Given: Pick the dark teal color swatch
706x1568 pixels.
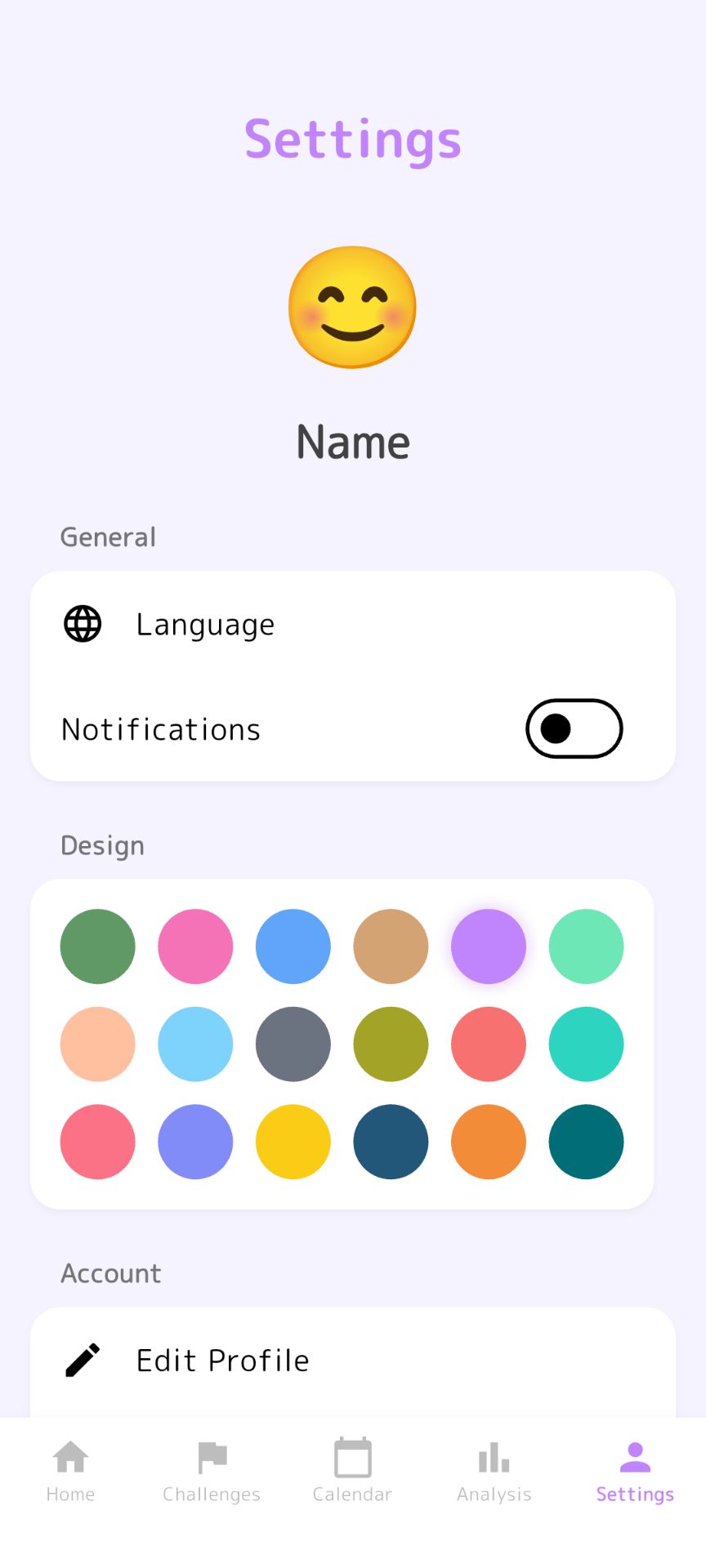Looking at the screenshot, I should point(586,1142).
